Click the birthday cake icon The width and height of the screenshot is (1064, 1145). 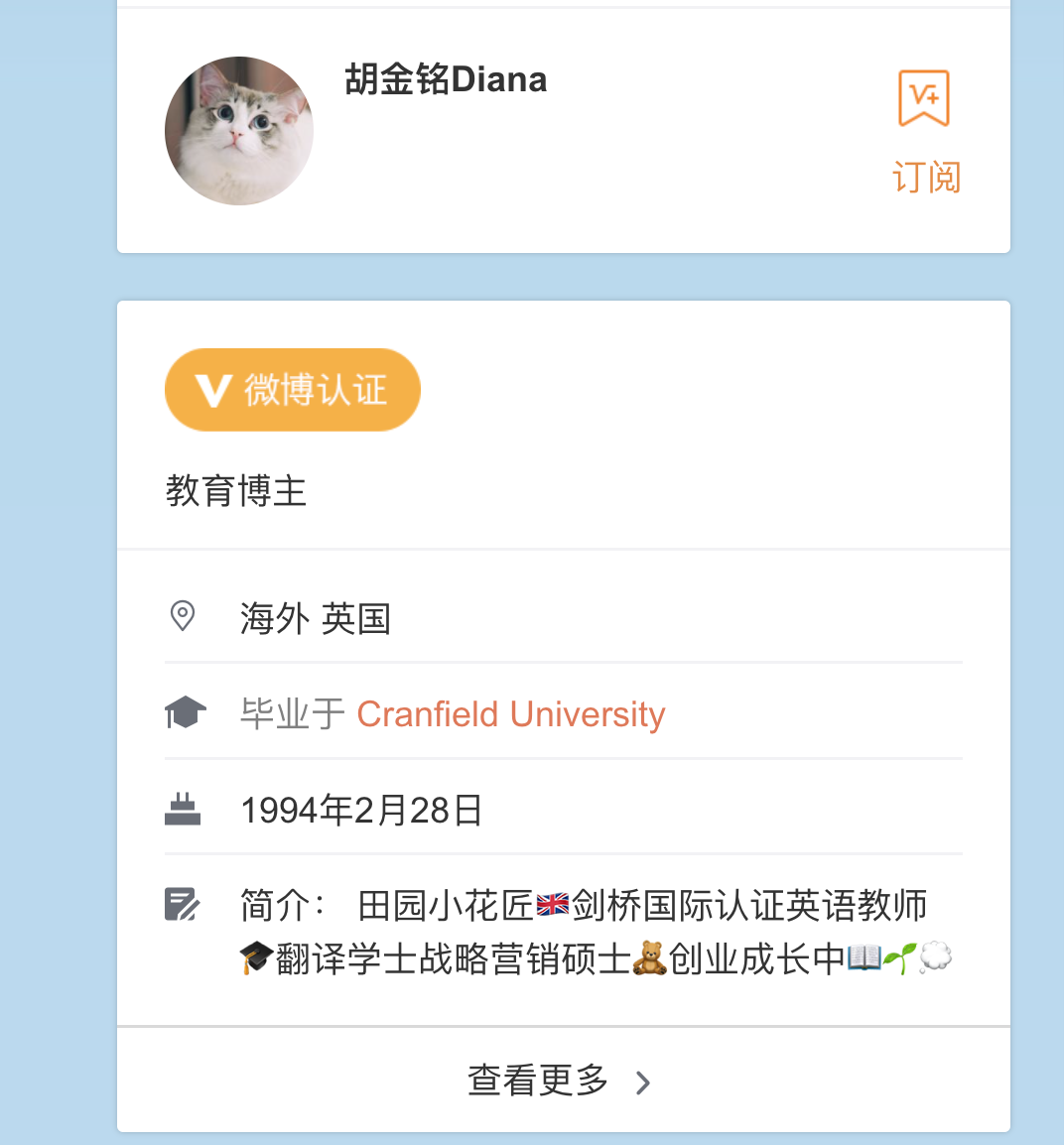coord(183,808)
